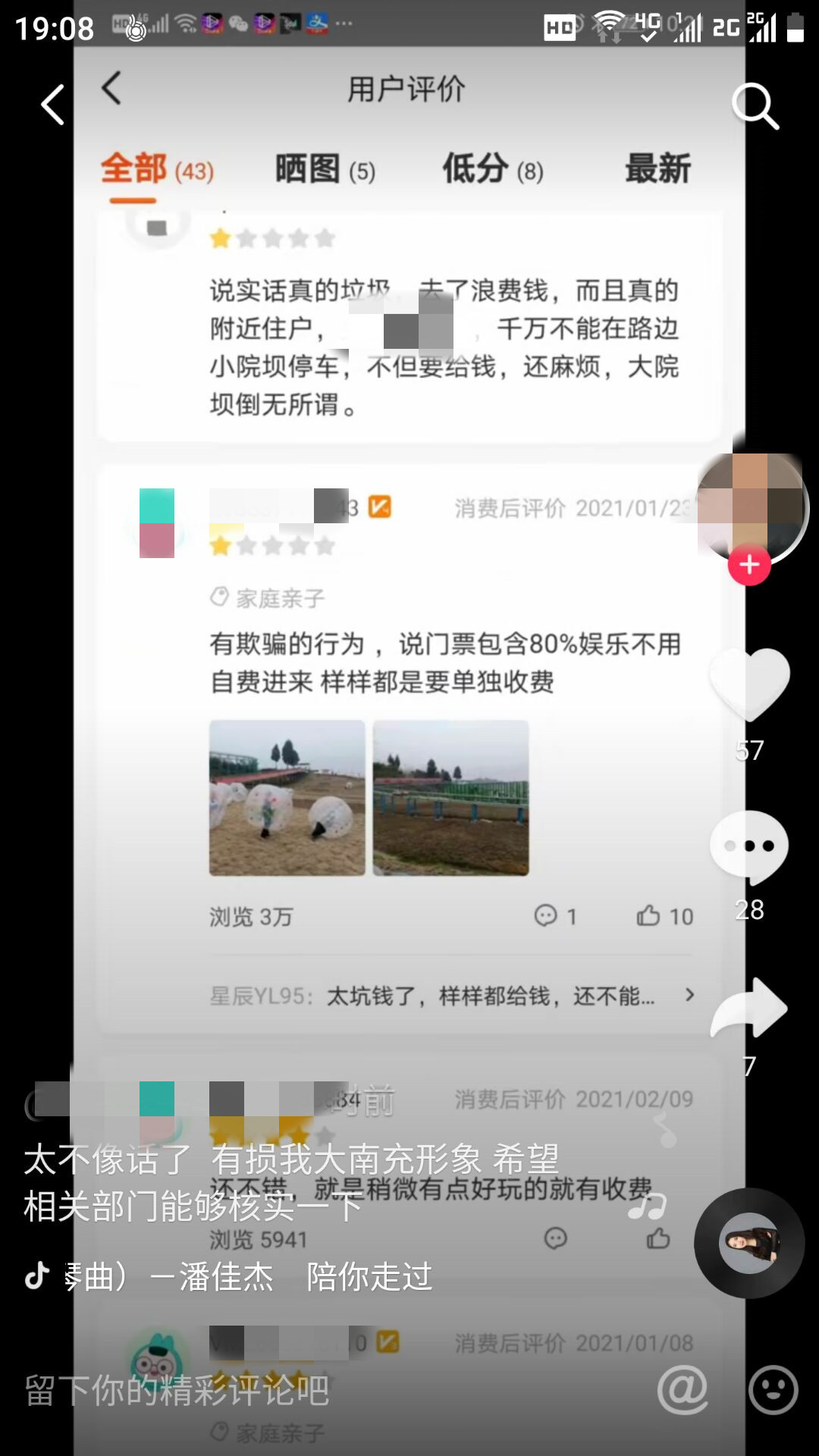Open the song 潘佳杰 陪你走过
Image resolution: width=819 pixels, height=1456 pixels.
(x=250, y=1277)
